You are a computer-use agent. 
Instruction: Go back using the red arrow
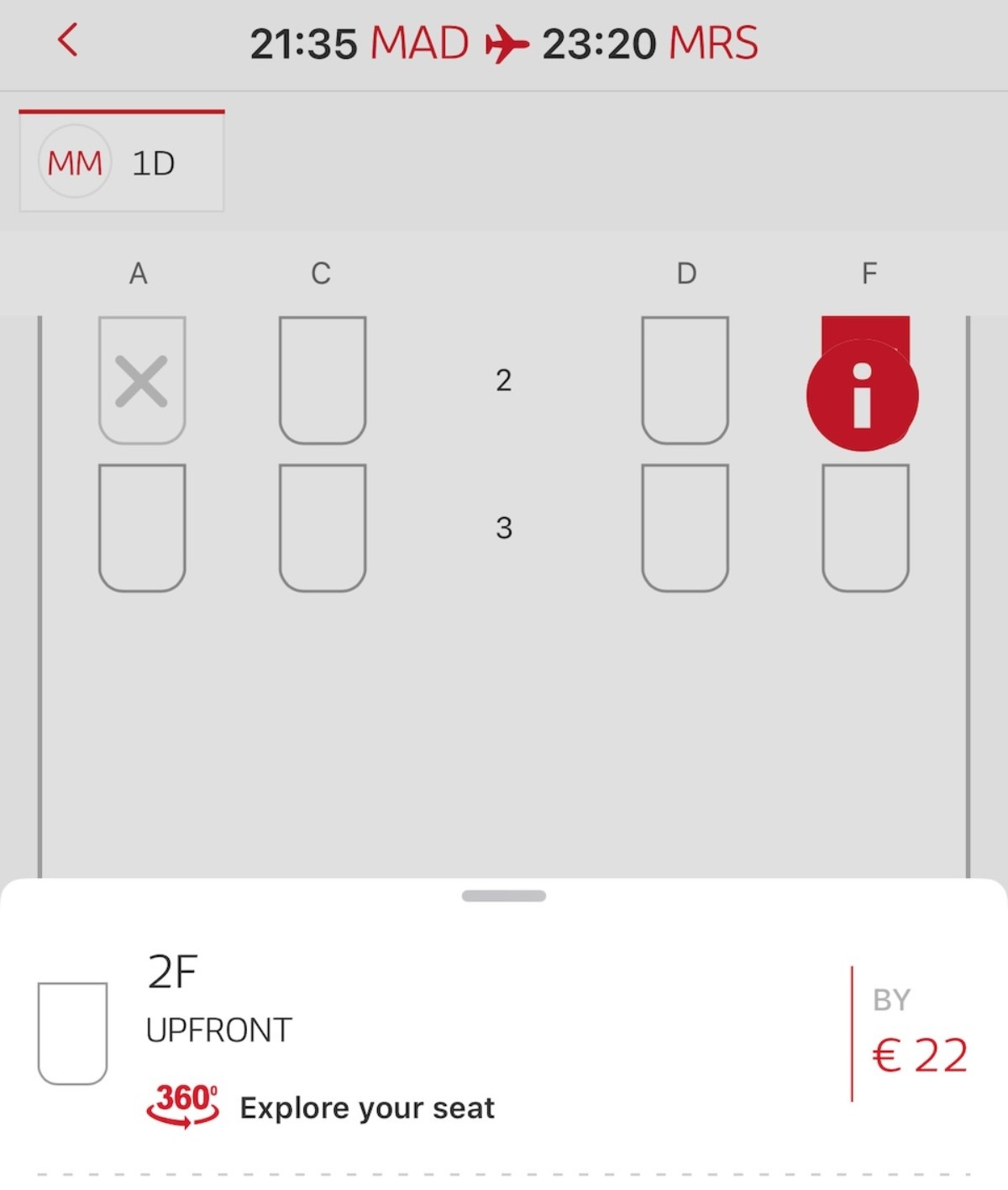pyautogui.click(x=67, y=40)
